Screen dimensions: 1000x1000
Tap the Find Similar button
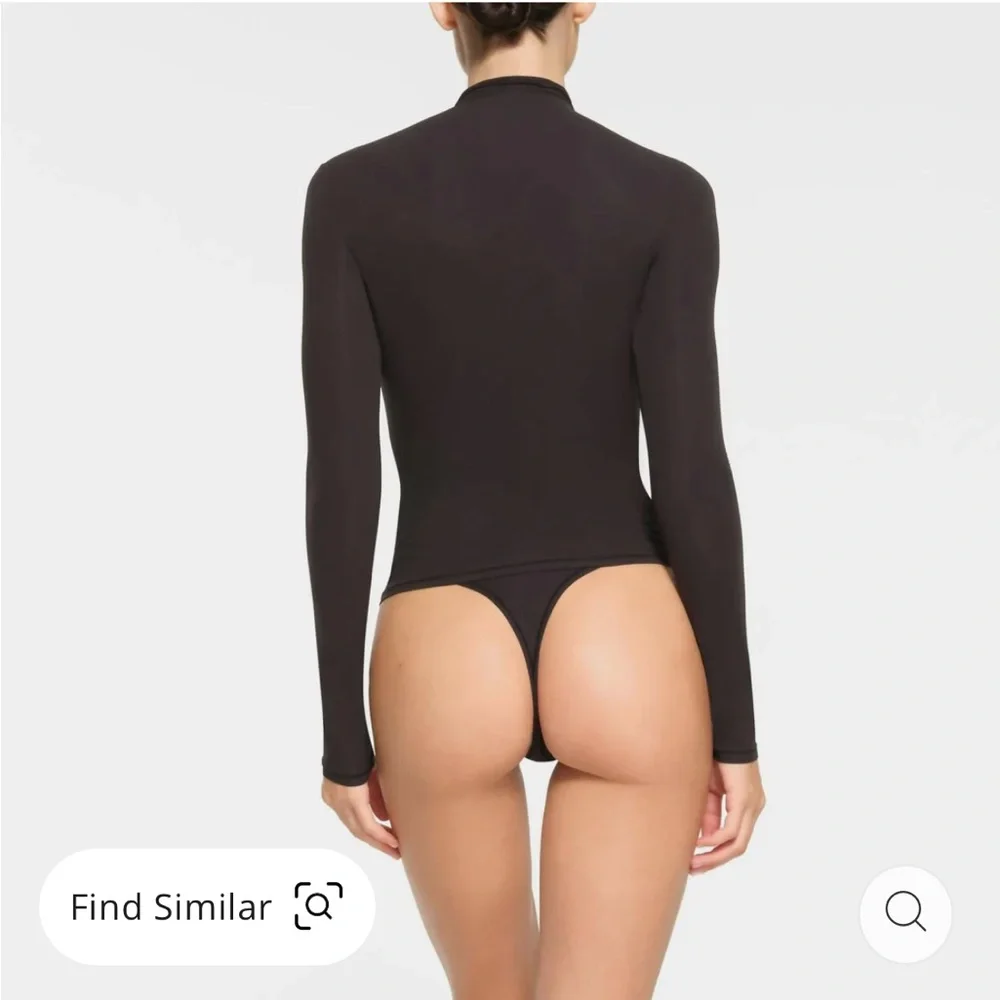coord(206,907)
